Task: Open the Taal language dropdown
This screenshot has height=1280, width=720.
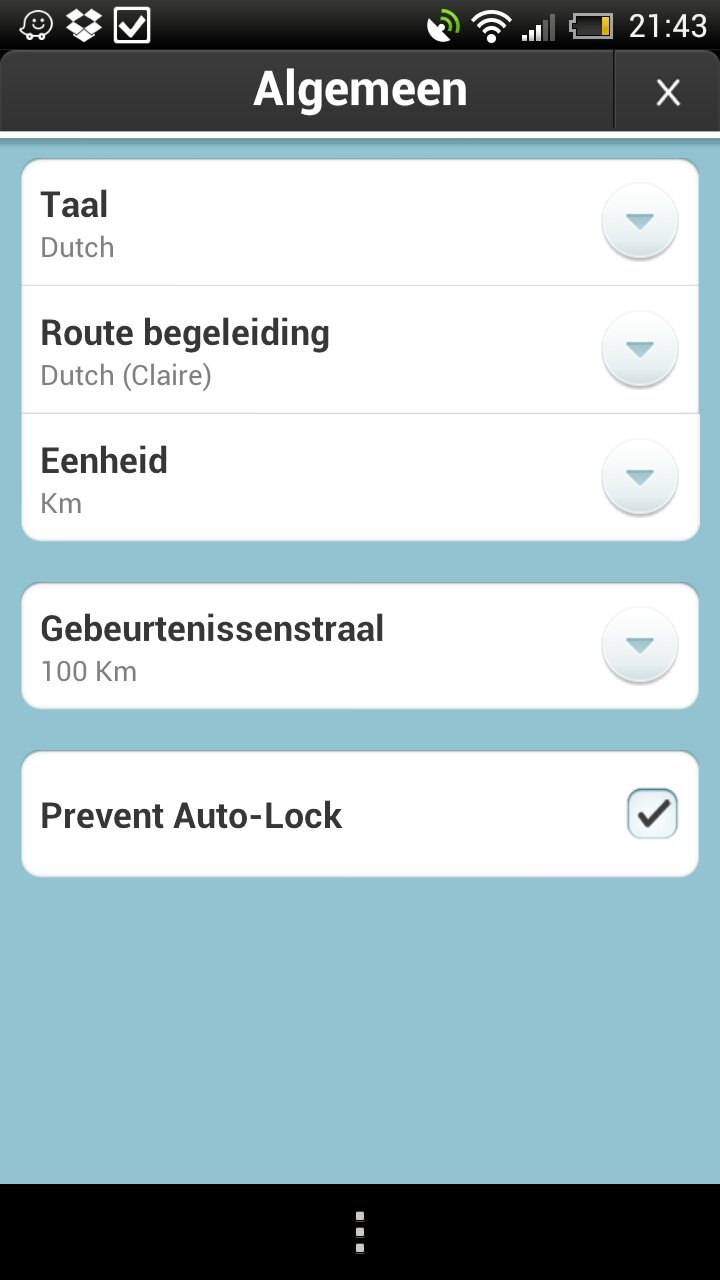Action: tap(640, 221)
